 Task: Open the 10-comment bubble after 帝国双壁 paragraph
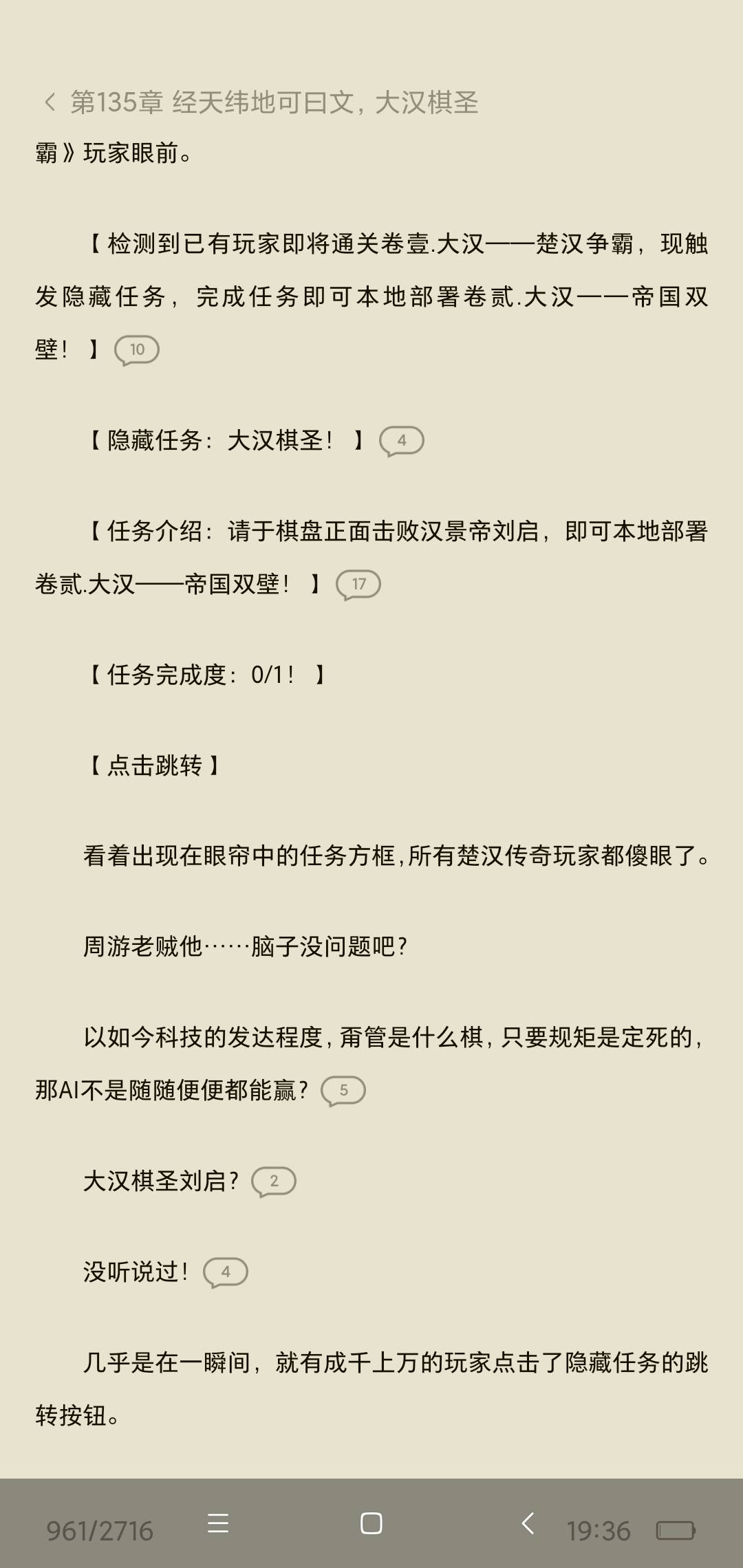(x=137, y=349)
